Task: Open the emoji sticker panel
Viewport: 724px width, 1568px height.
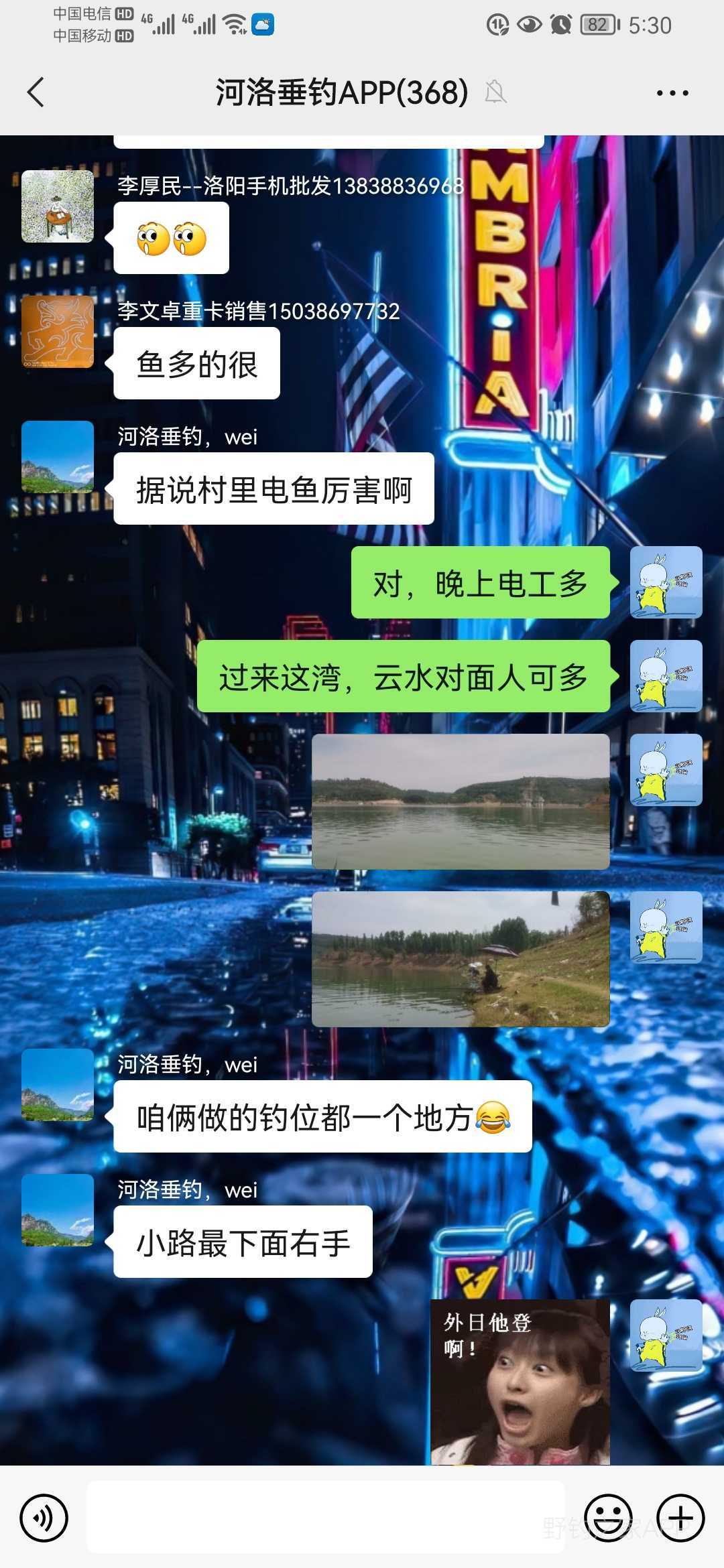Action: pos(608,1517)
